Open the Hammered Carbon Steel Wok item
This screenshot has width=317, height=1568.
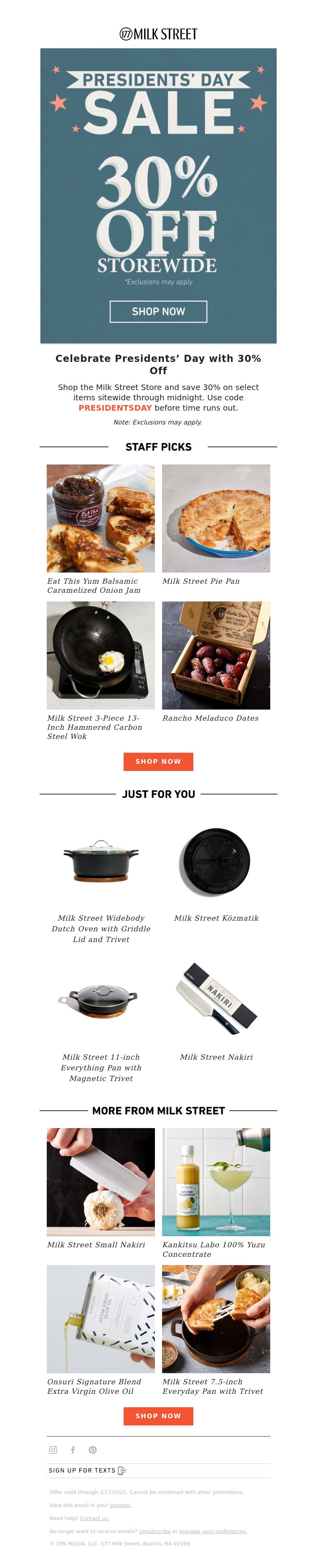click(x=101, y=655)
